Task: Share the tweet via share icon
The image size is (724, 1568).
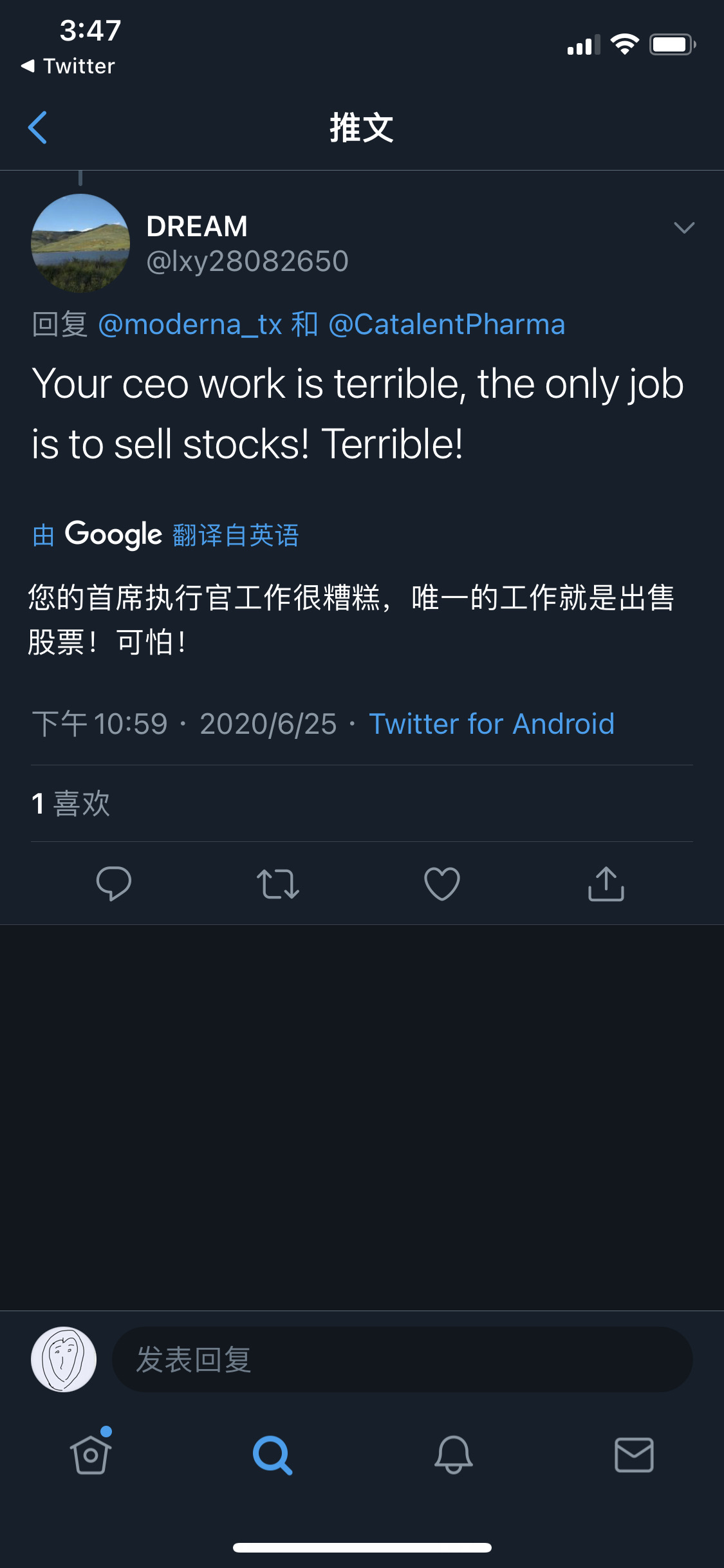Action: pyautogui.click(x=606, y=883)
